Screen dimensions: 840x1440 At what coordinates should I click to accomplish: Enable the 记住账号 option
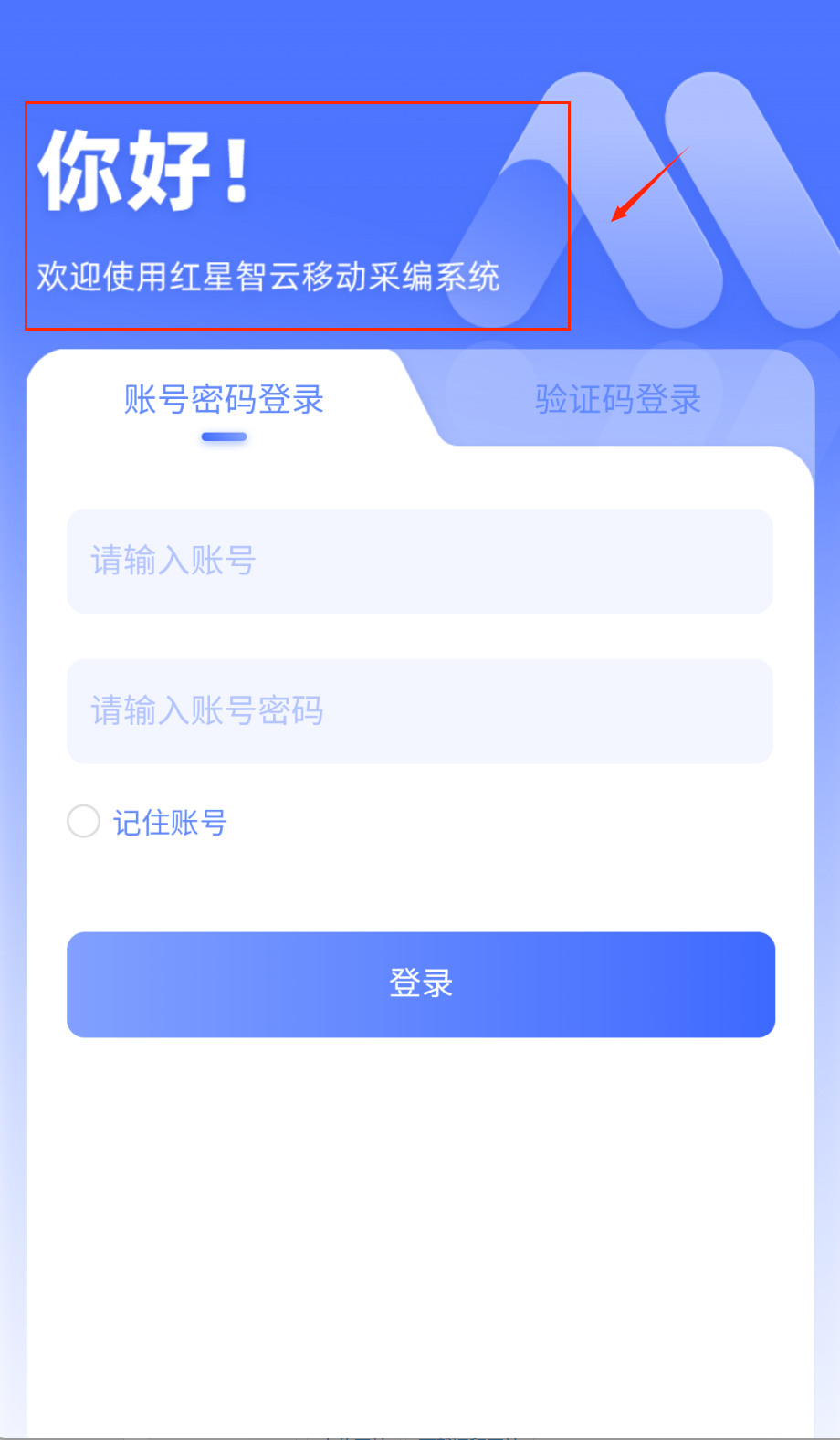(x=84, y=821)
